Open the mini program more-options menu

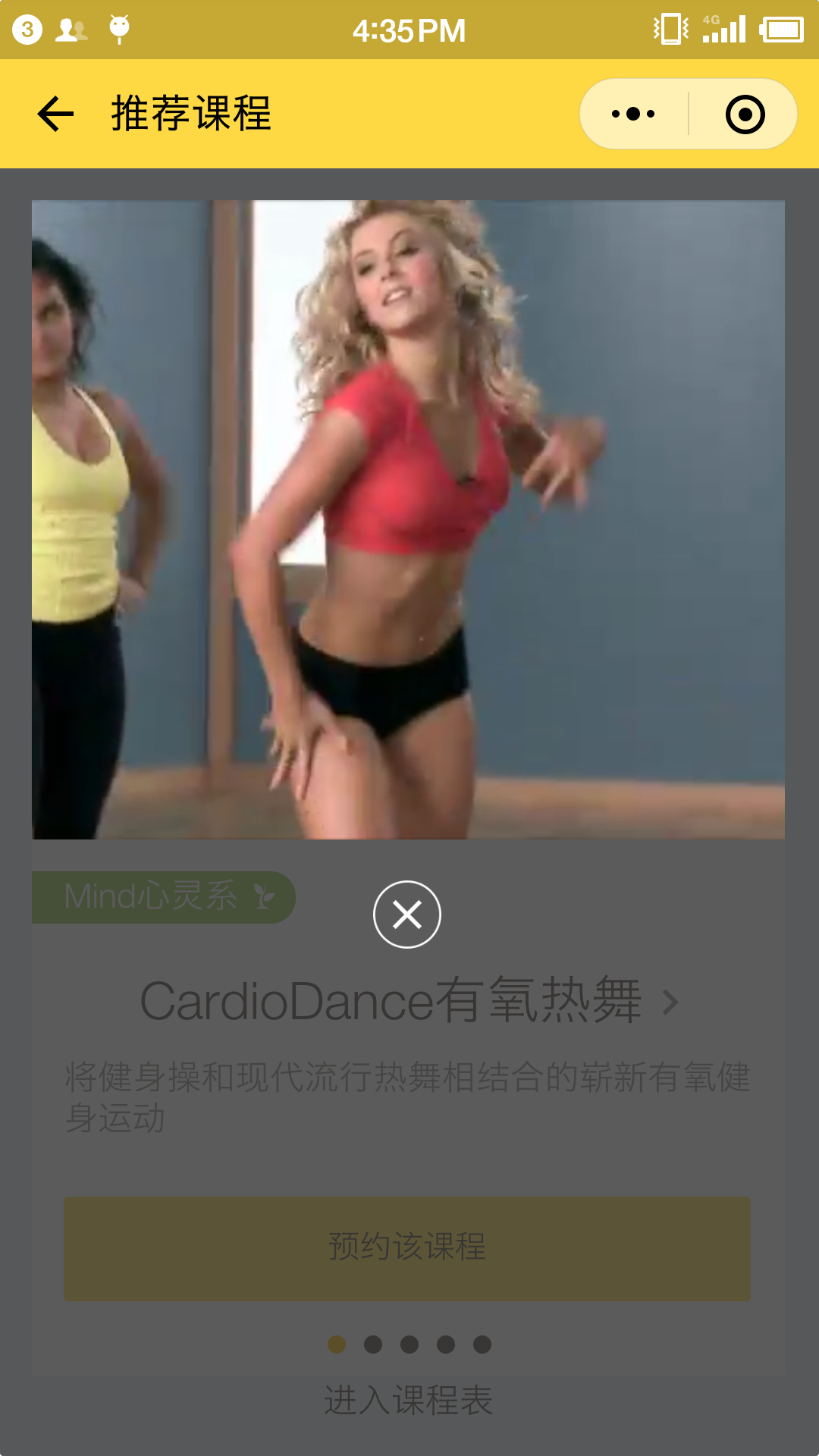[x=633, y=115]
